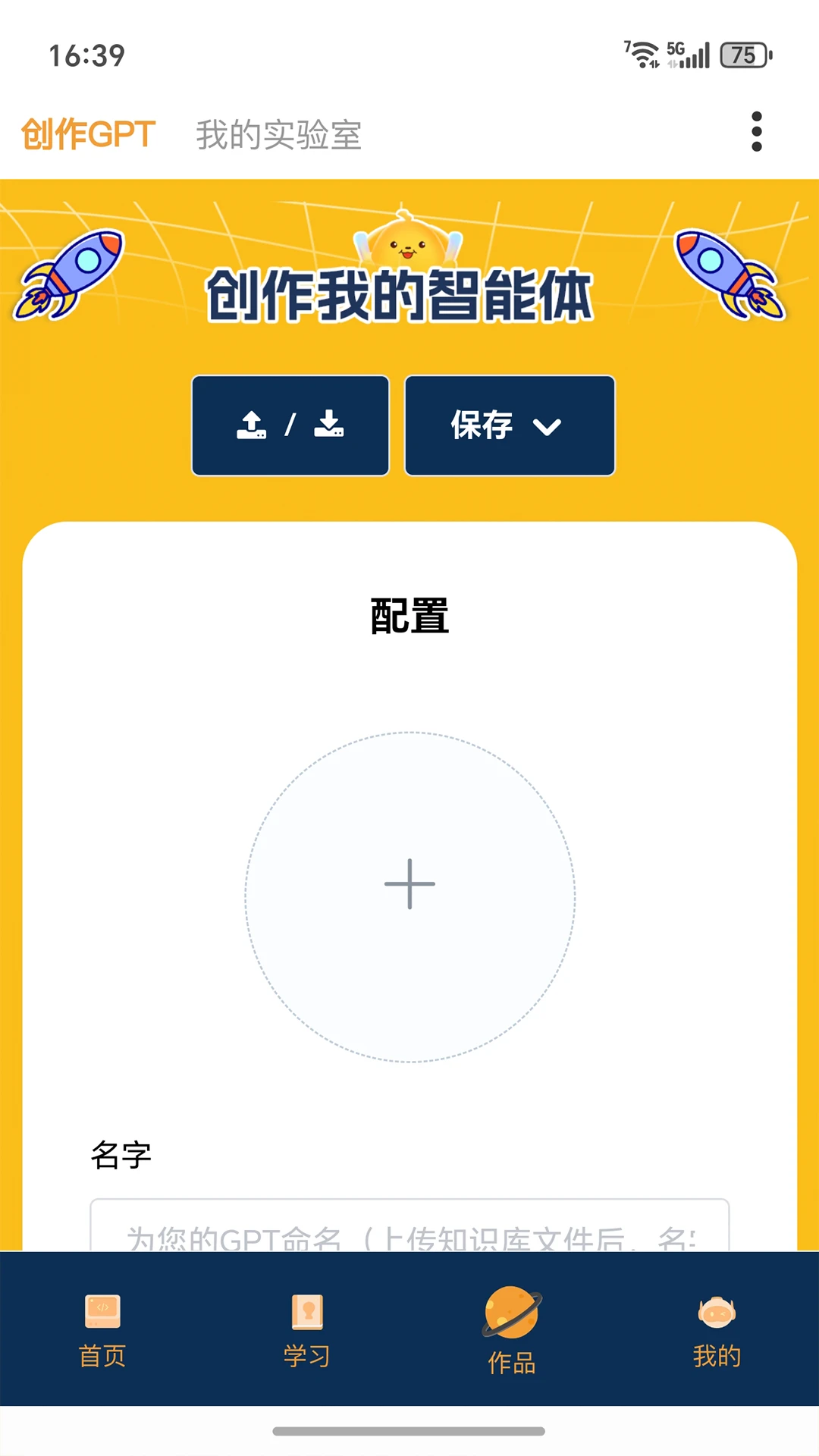Viewport: 819px width, 1456px height.
Task: Select the 作品 tab
Action: tap(512, 1331)
